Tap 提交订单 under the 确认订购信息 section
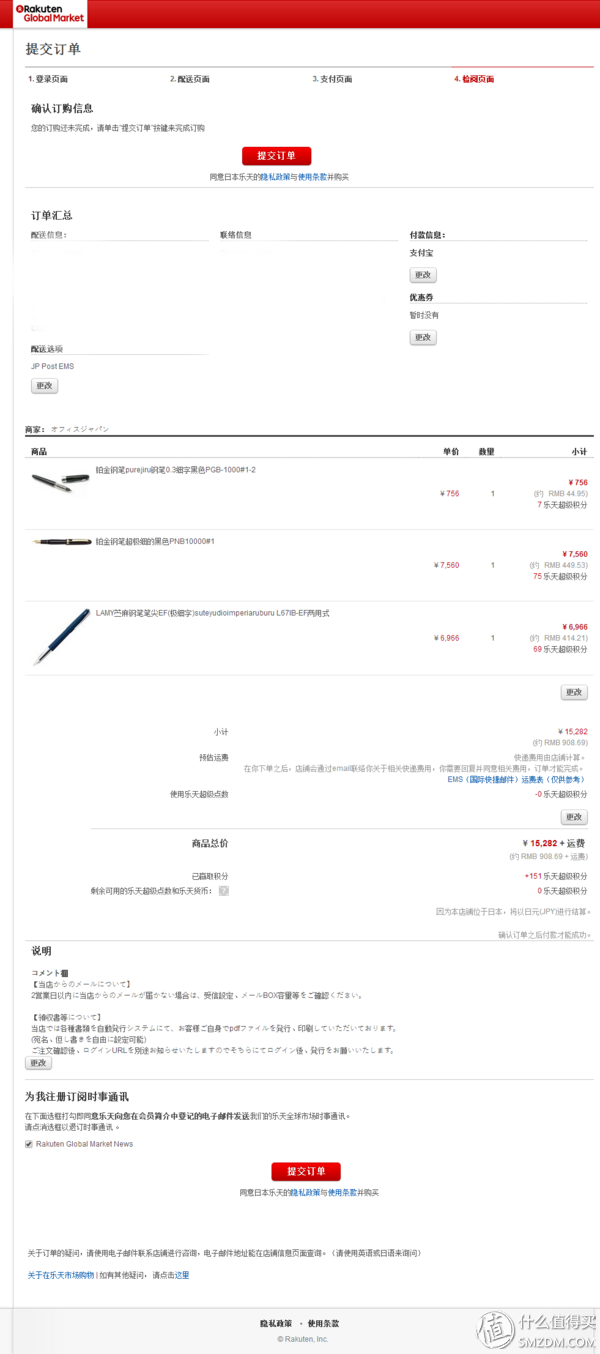This screenshot has height=1354, width=600. tap(276, 156)
